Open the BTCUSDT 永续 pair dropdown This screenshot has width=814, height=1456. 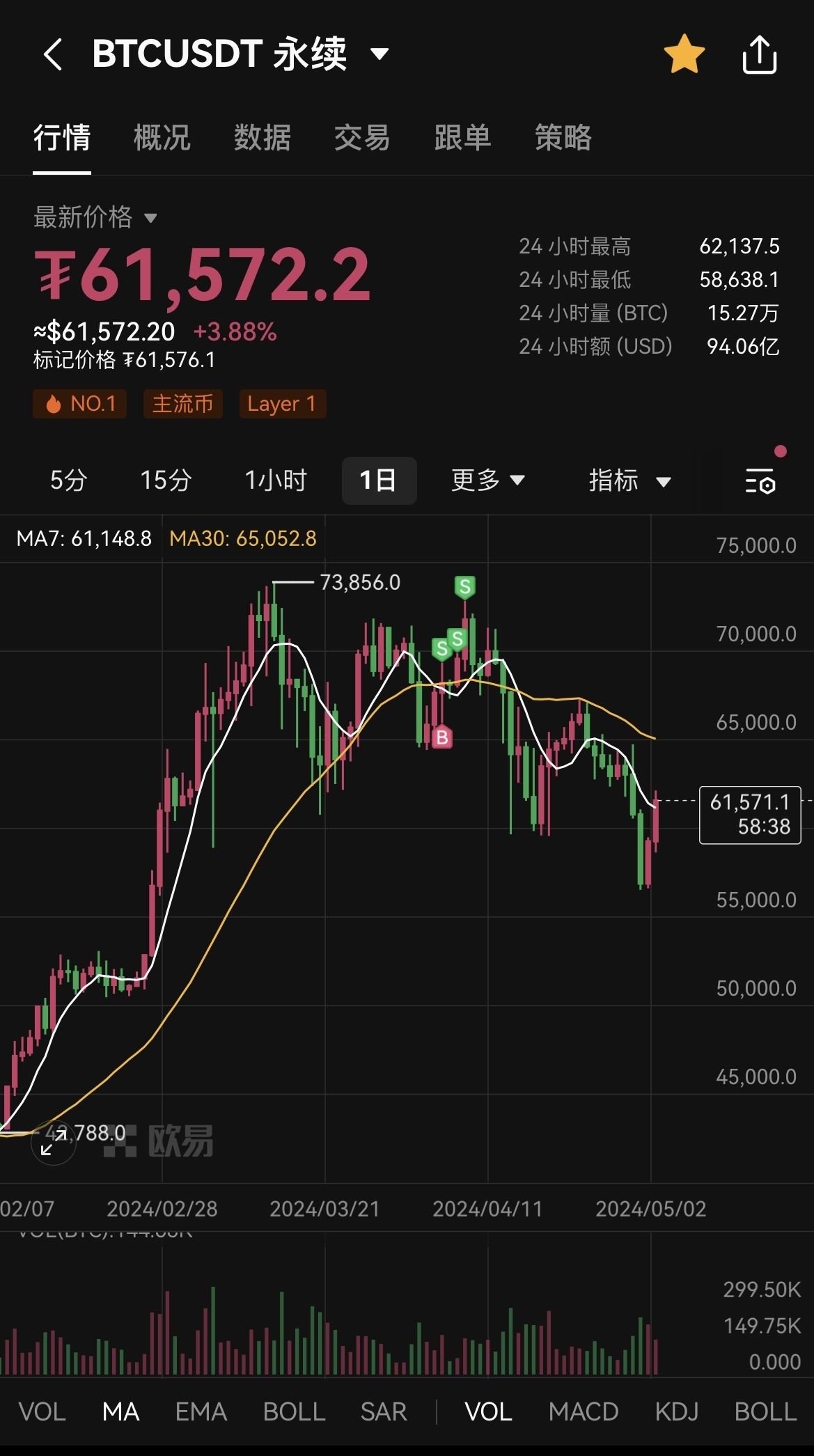pyautogui.click(x=379, y=54)
